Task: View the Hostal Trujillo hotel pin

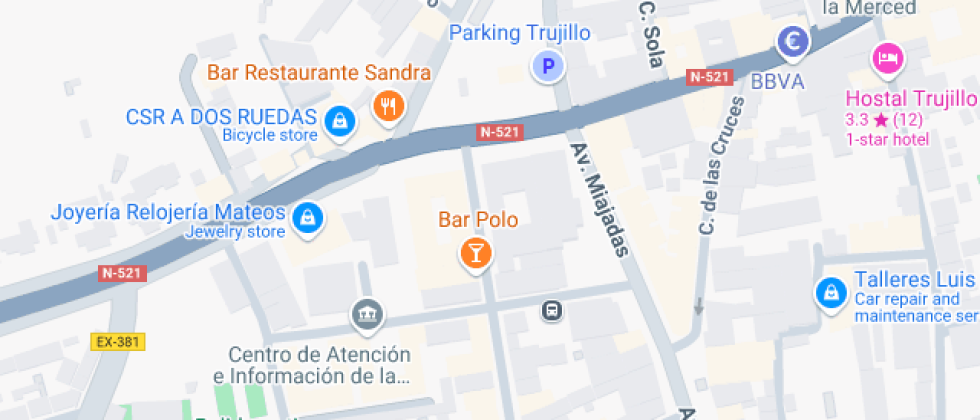Action: coord(886,59)
